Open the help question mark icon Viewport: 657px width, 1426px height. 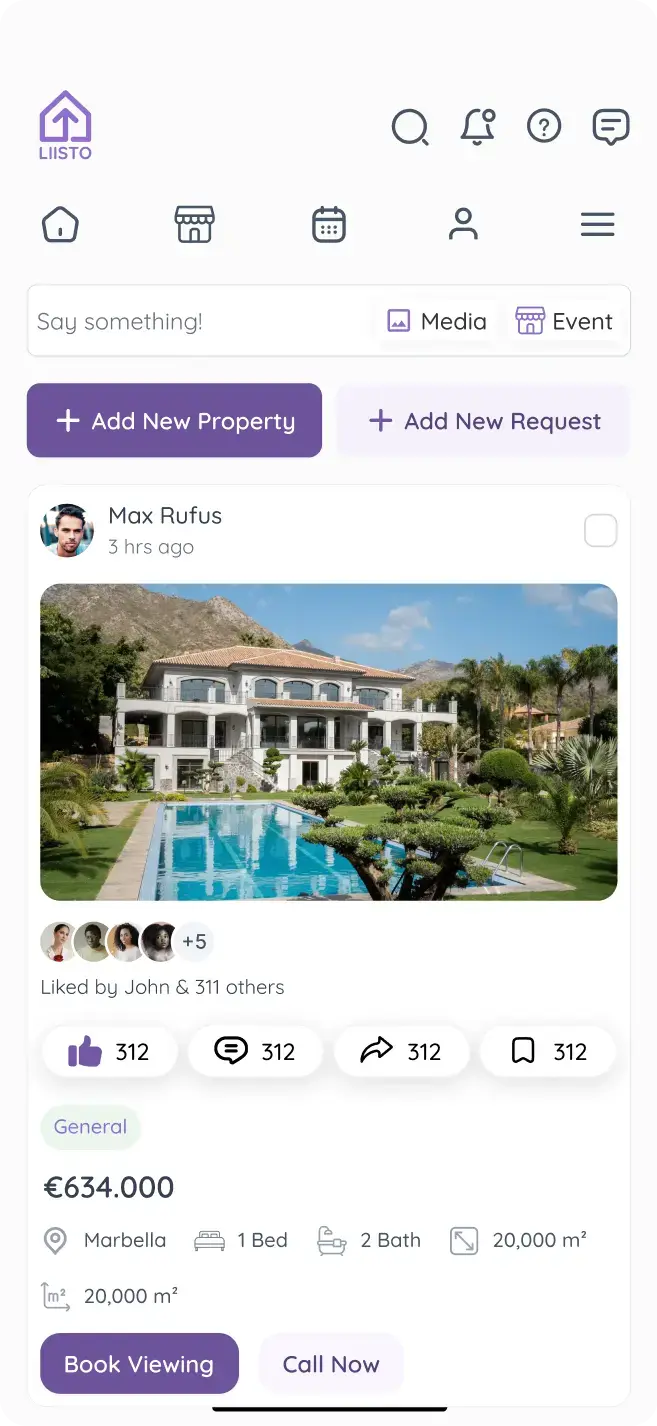544,127
